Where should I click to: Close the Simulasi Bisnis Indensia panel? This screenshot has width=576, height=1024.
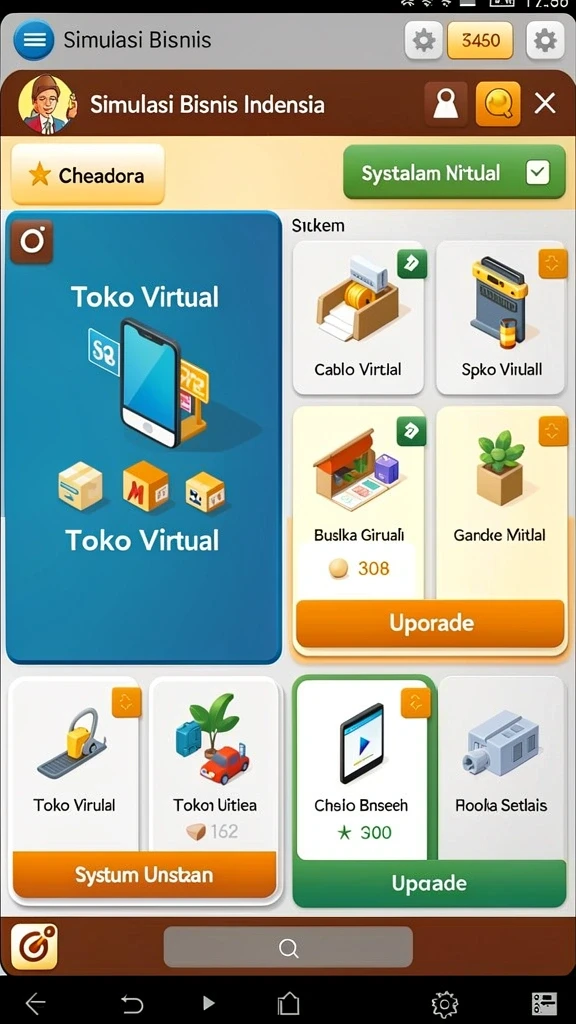click(x=545, y=103)
